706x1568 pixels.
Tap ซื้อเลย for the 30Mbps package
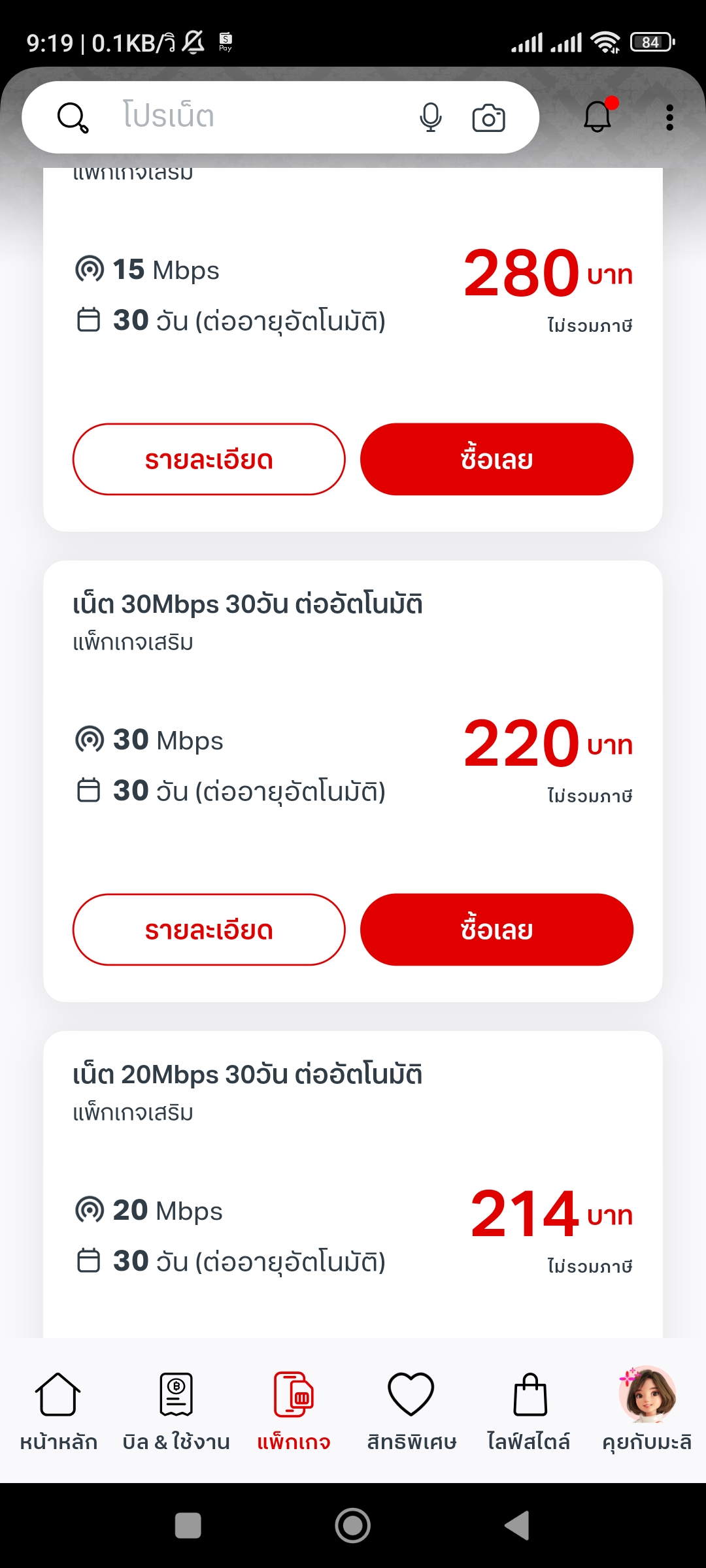click(x=496, y=930)
